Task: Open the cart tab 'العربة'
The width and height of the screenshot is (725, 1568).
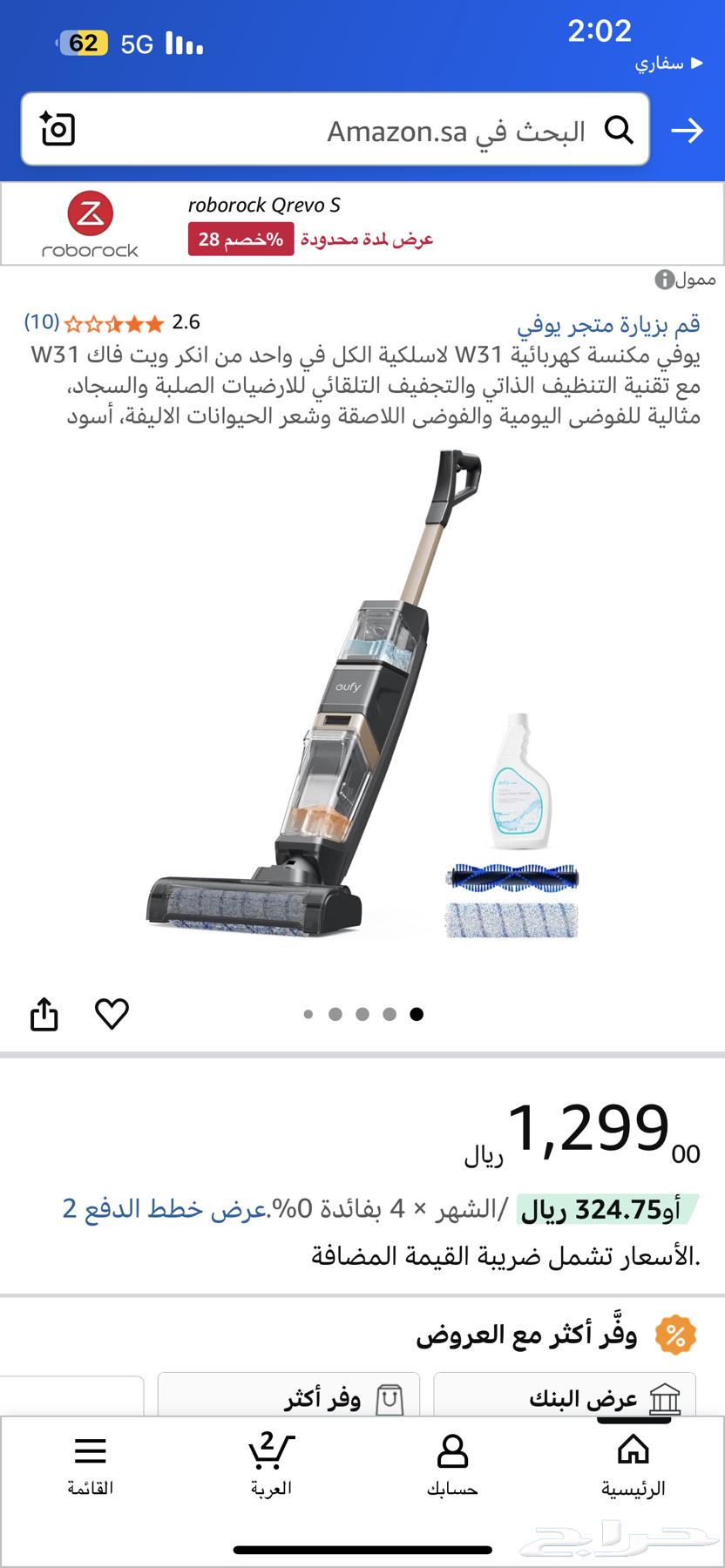Action: click(271, 1463)
